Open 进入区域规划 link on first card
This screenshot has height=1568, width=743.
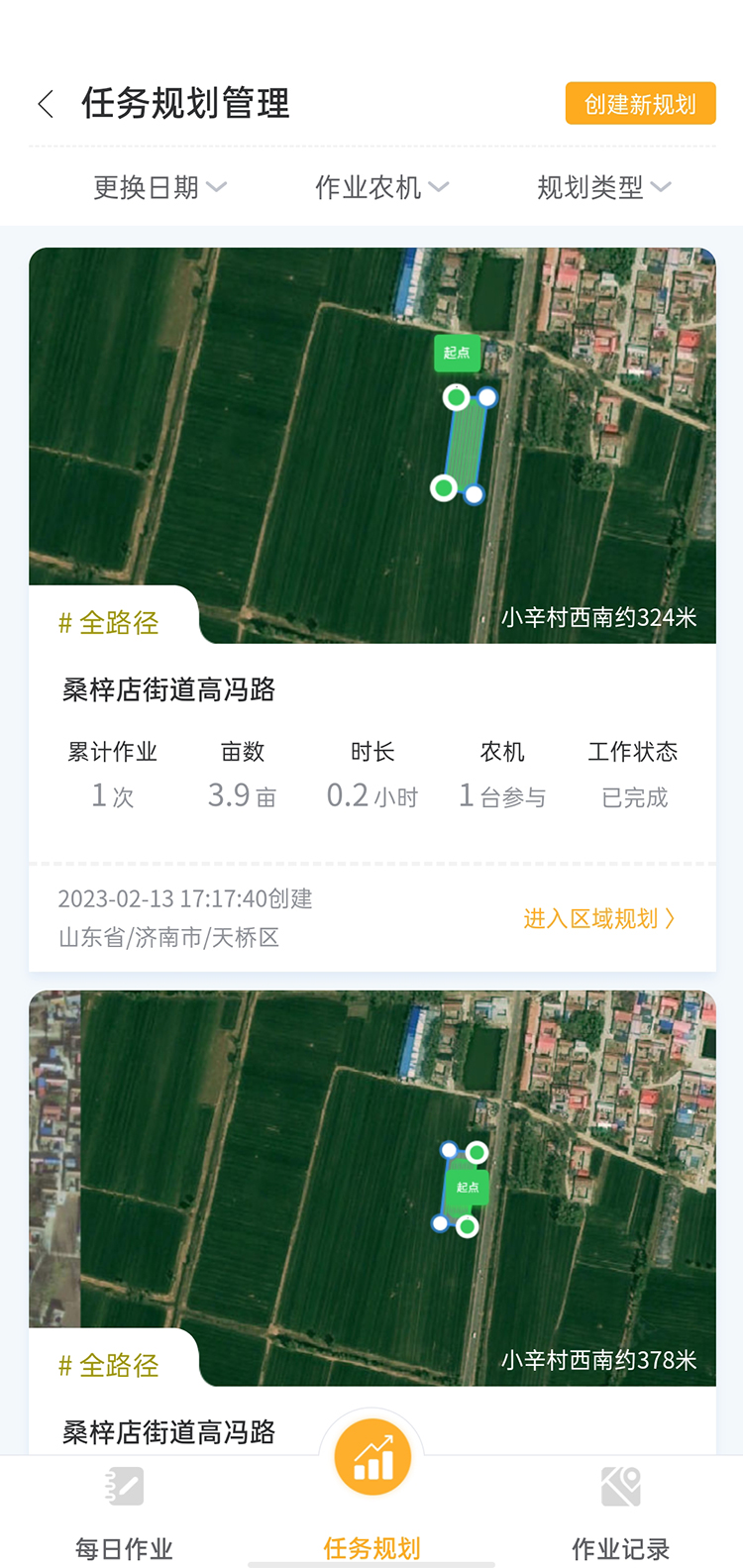tap(598, 919)
